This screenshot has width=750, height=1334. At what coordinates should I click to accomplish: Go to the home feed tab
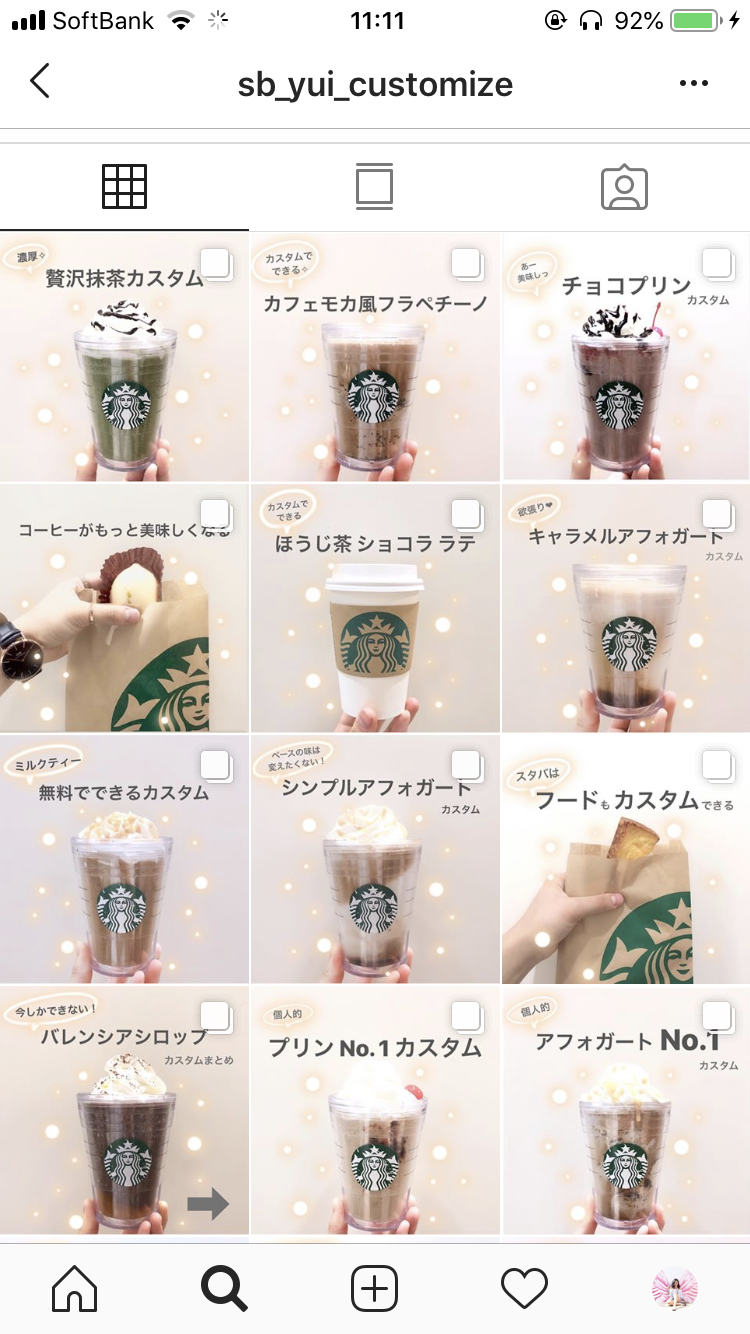point(75,1288)
